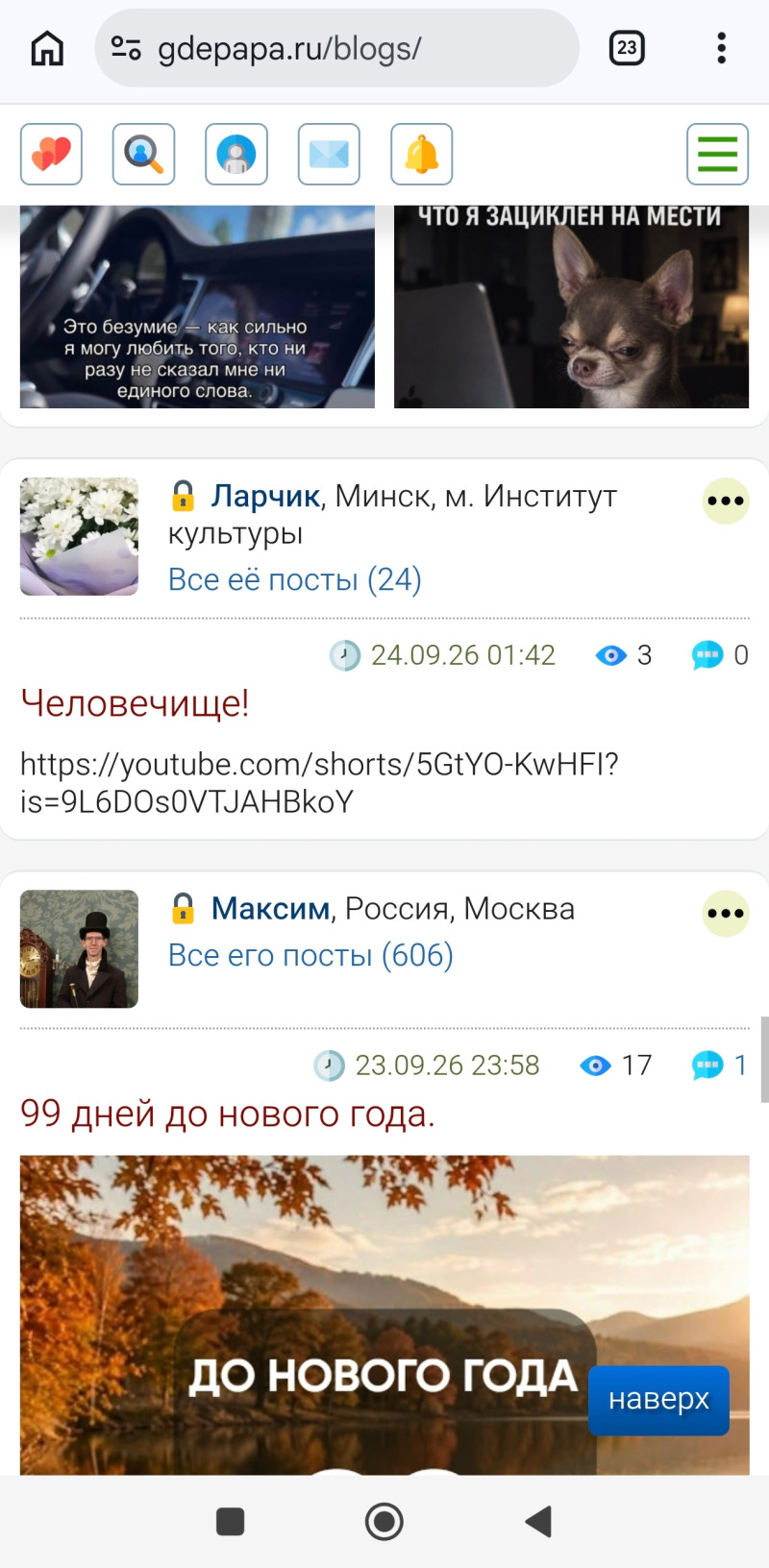Open the profile icon in the toolbar
Screen dimensions: 769x1568
coord(236,154)
